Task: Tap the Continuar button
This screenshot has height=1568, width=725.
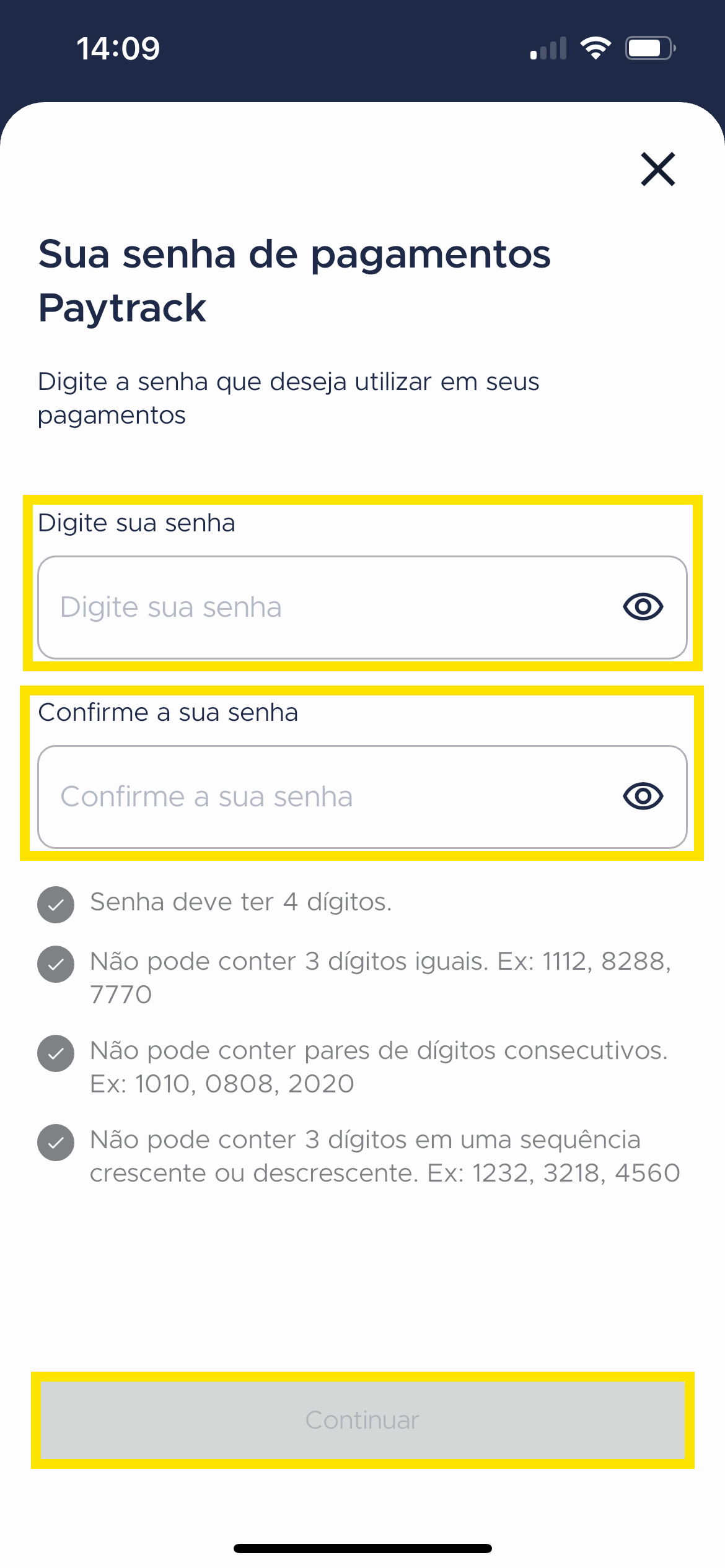Action: pos(362,1420)
